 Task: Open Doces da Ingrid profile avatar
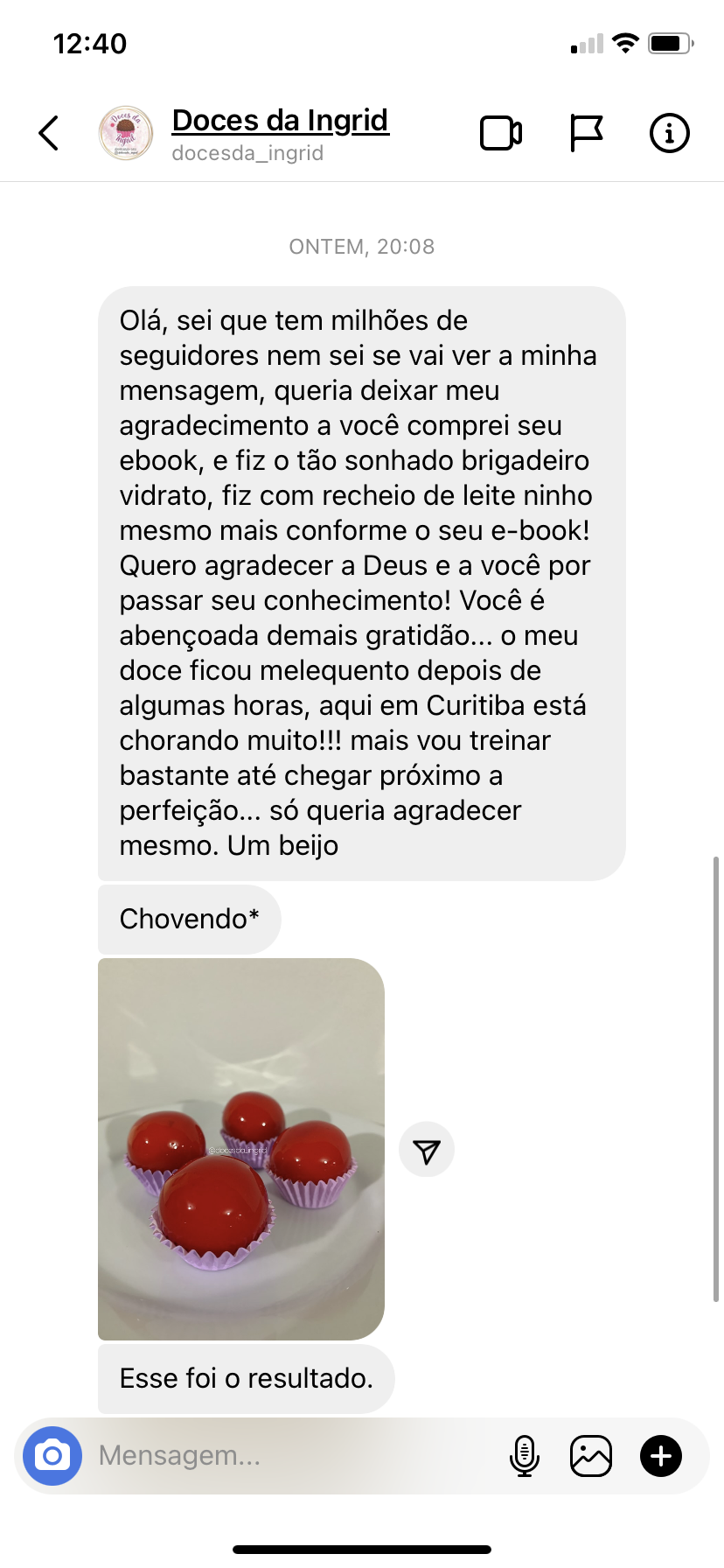(126, 133)
